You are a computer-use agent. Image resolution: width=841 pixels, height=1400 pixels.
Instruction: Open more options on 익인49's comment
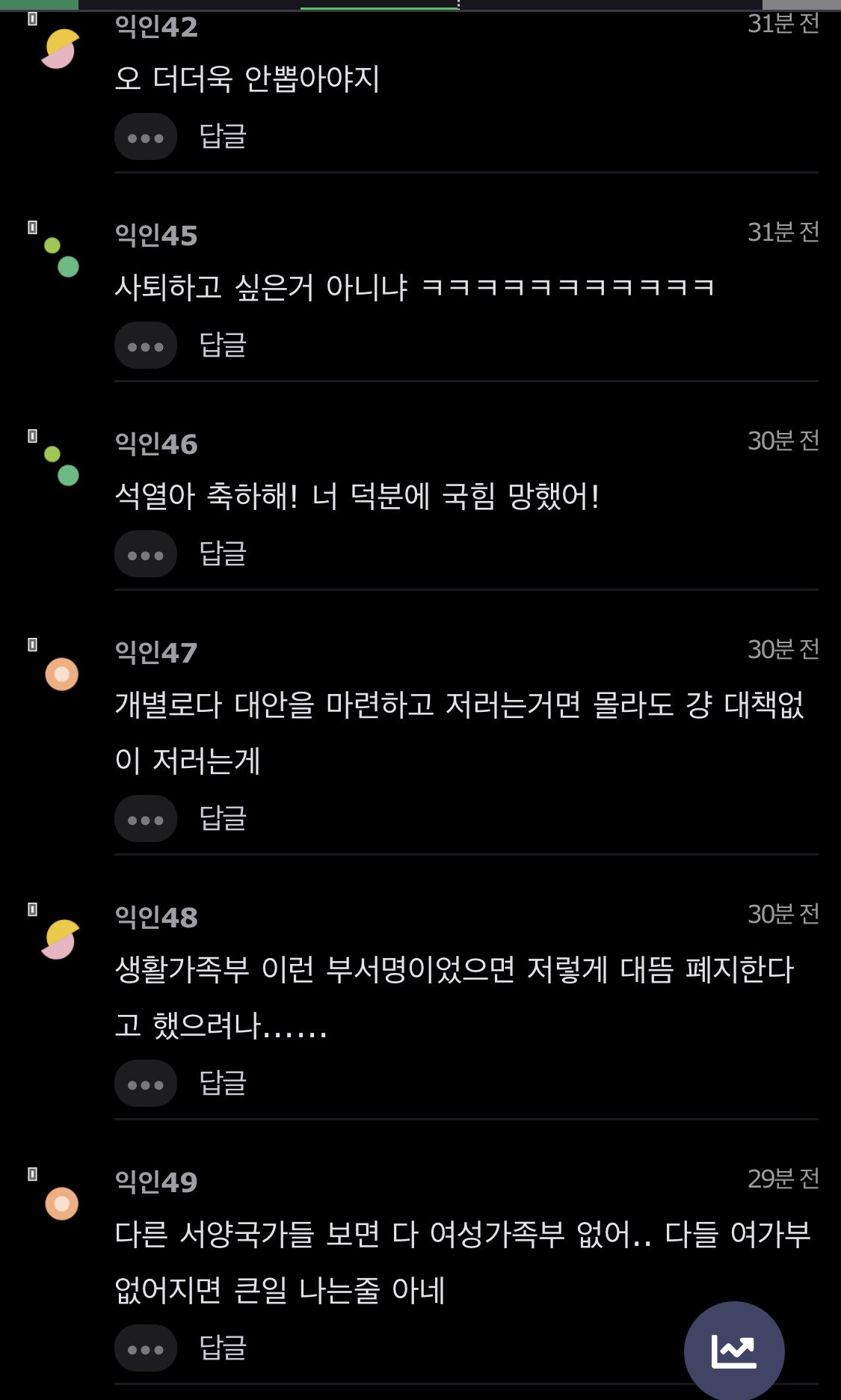[145, 1348]
